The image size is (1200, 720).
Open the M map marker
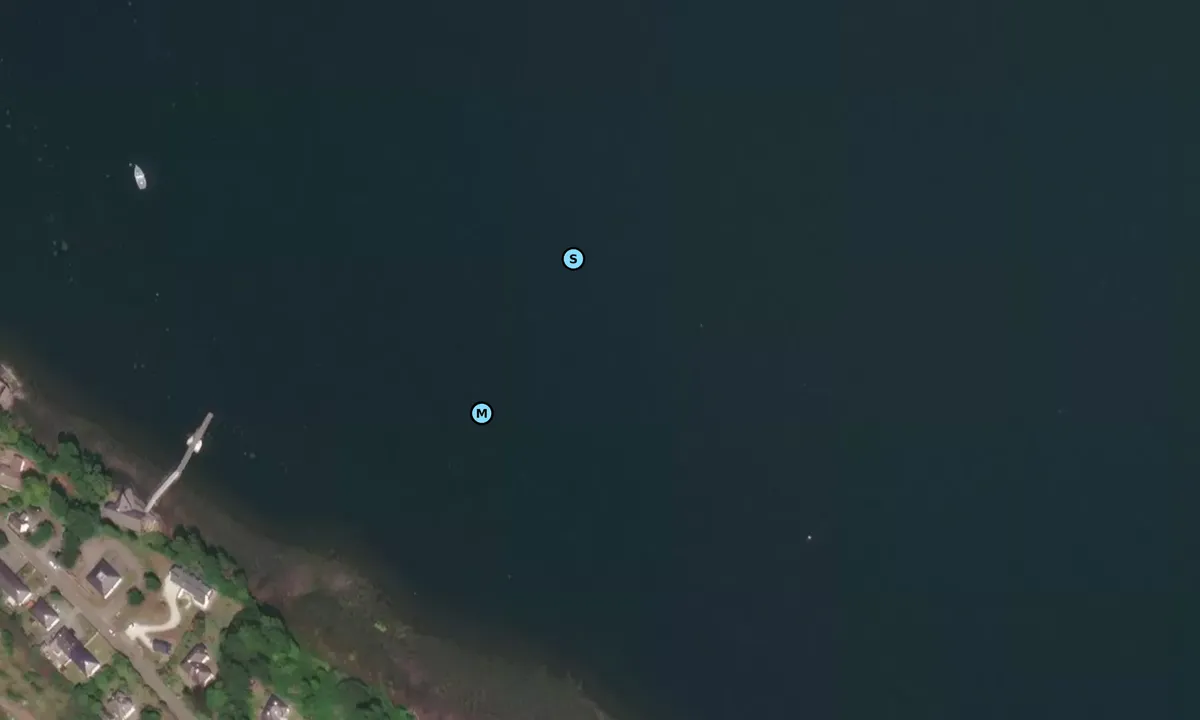481,413
